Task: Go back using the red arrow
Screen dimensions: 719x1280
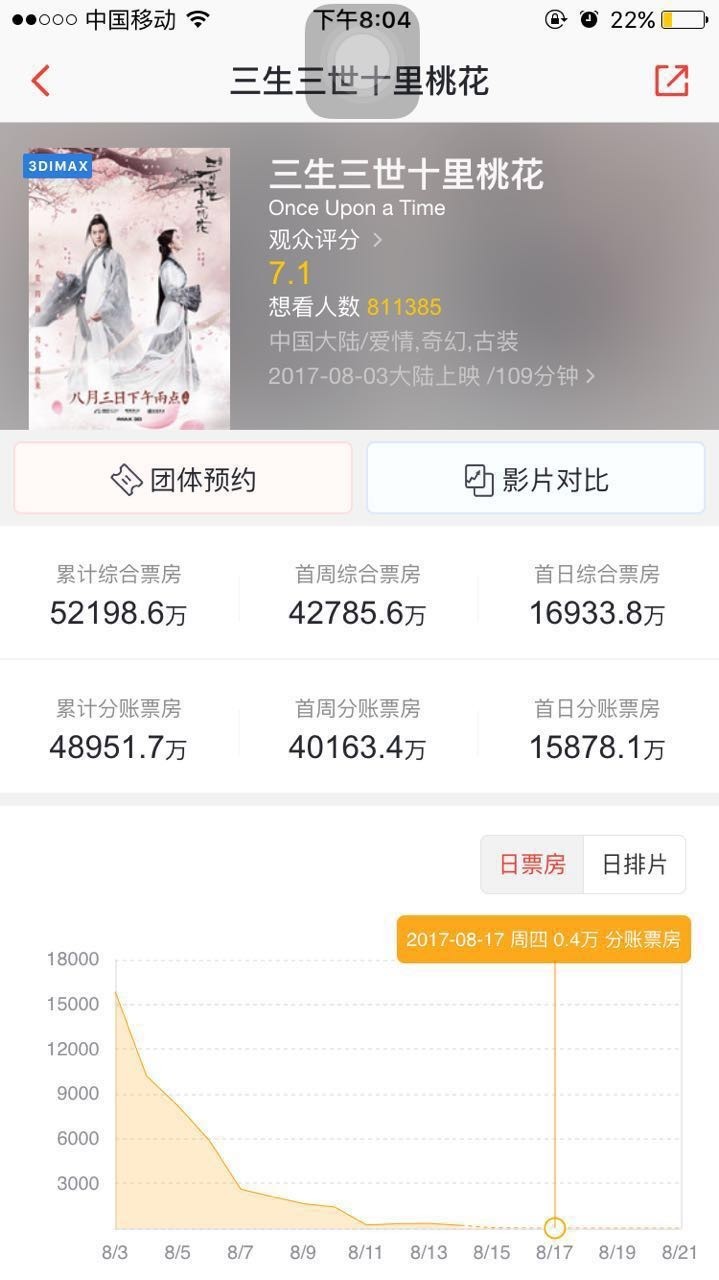Action: [x=41, y=80]
